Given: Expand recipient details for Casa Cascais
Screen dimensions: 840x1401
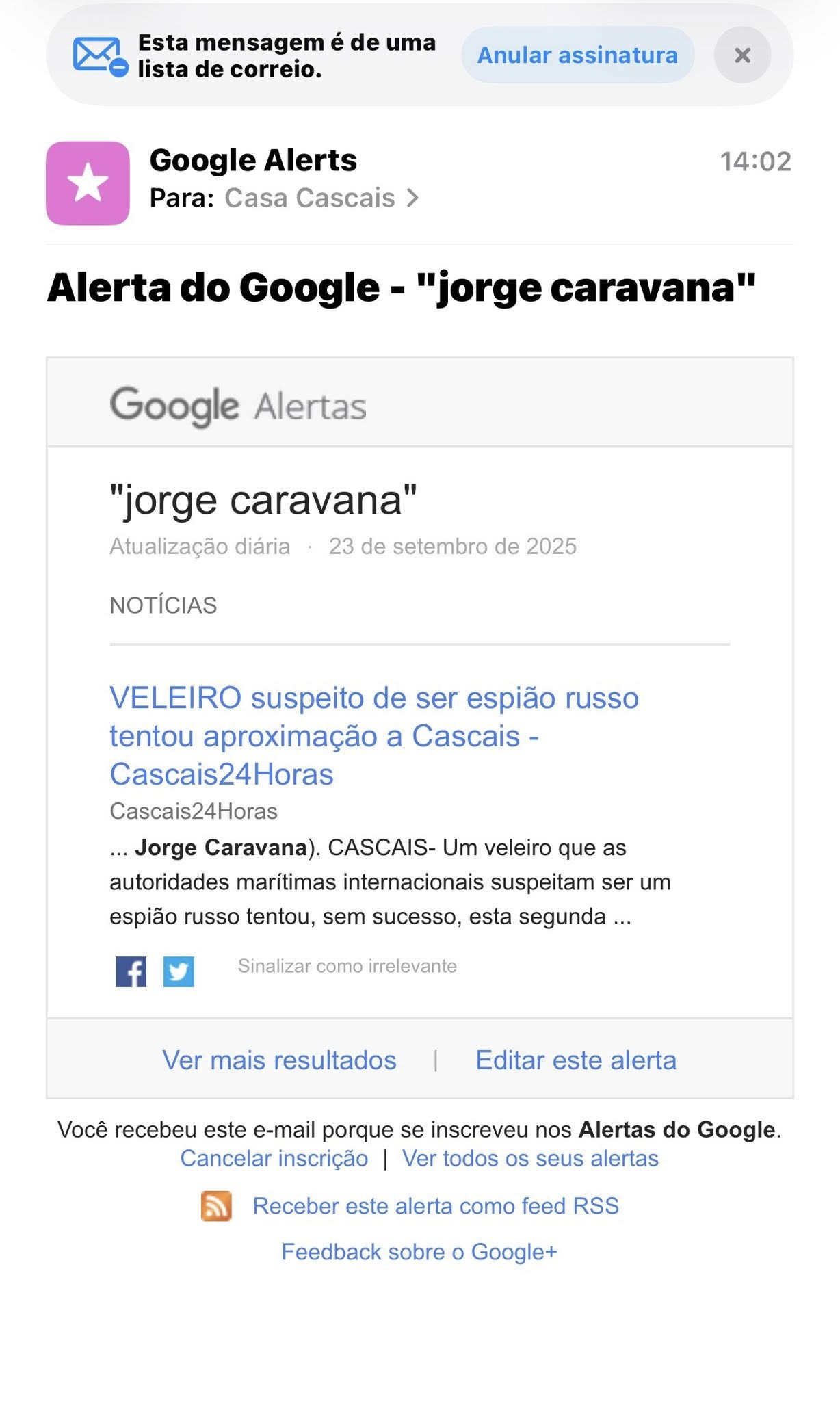Looking at the screenshot, I should click(x=321, y=198).
